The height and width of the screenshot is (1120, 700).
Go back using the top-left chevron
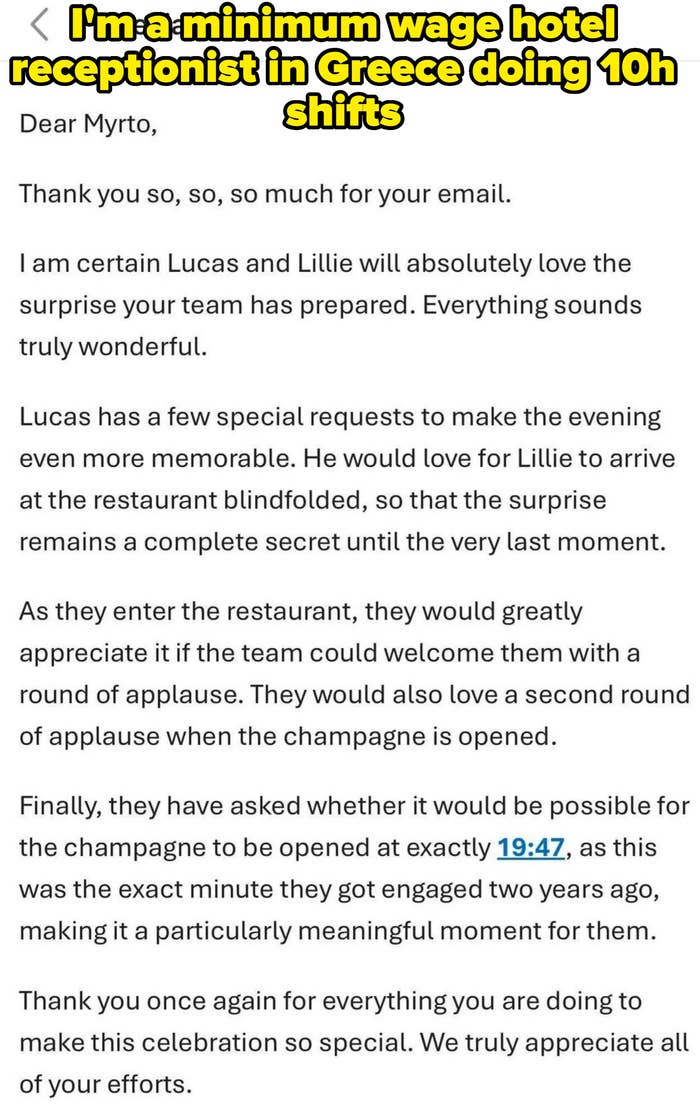point(39,26)
